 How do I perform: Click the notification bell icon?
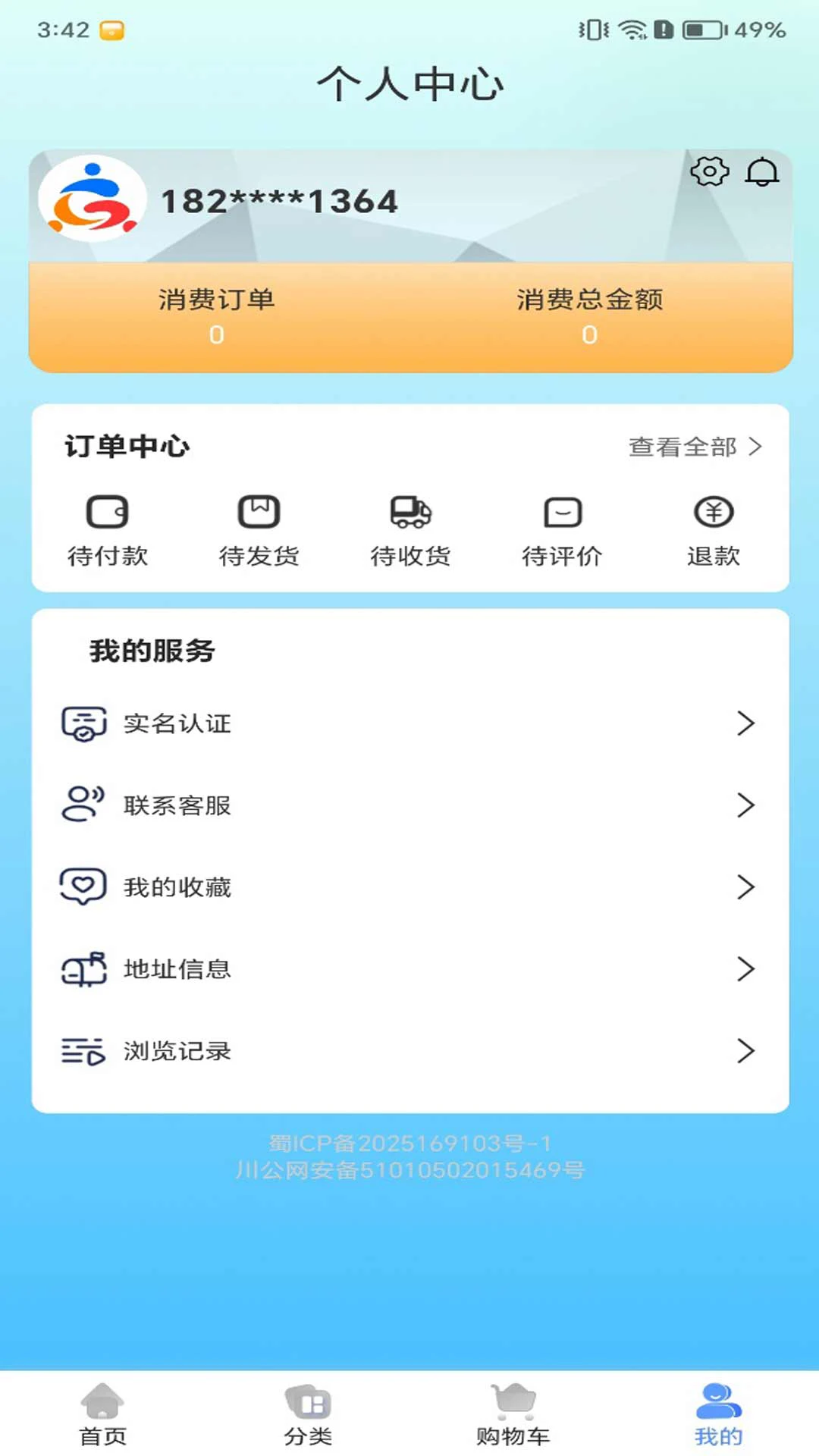tap(762, 173)
